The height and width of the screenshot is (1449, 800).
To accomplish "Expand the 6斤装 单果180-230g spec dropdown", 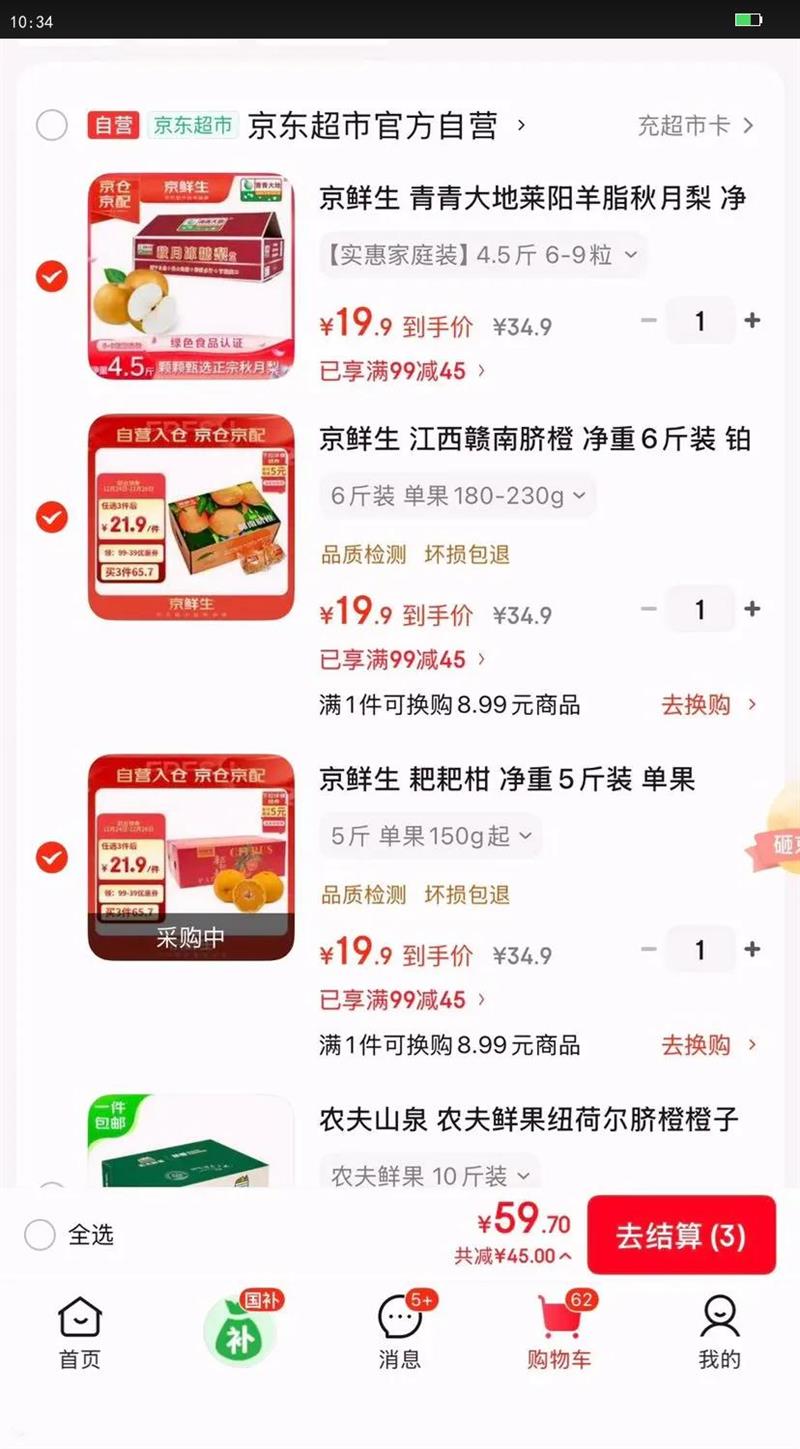I will (x=457, y=496).
